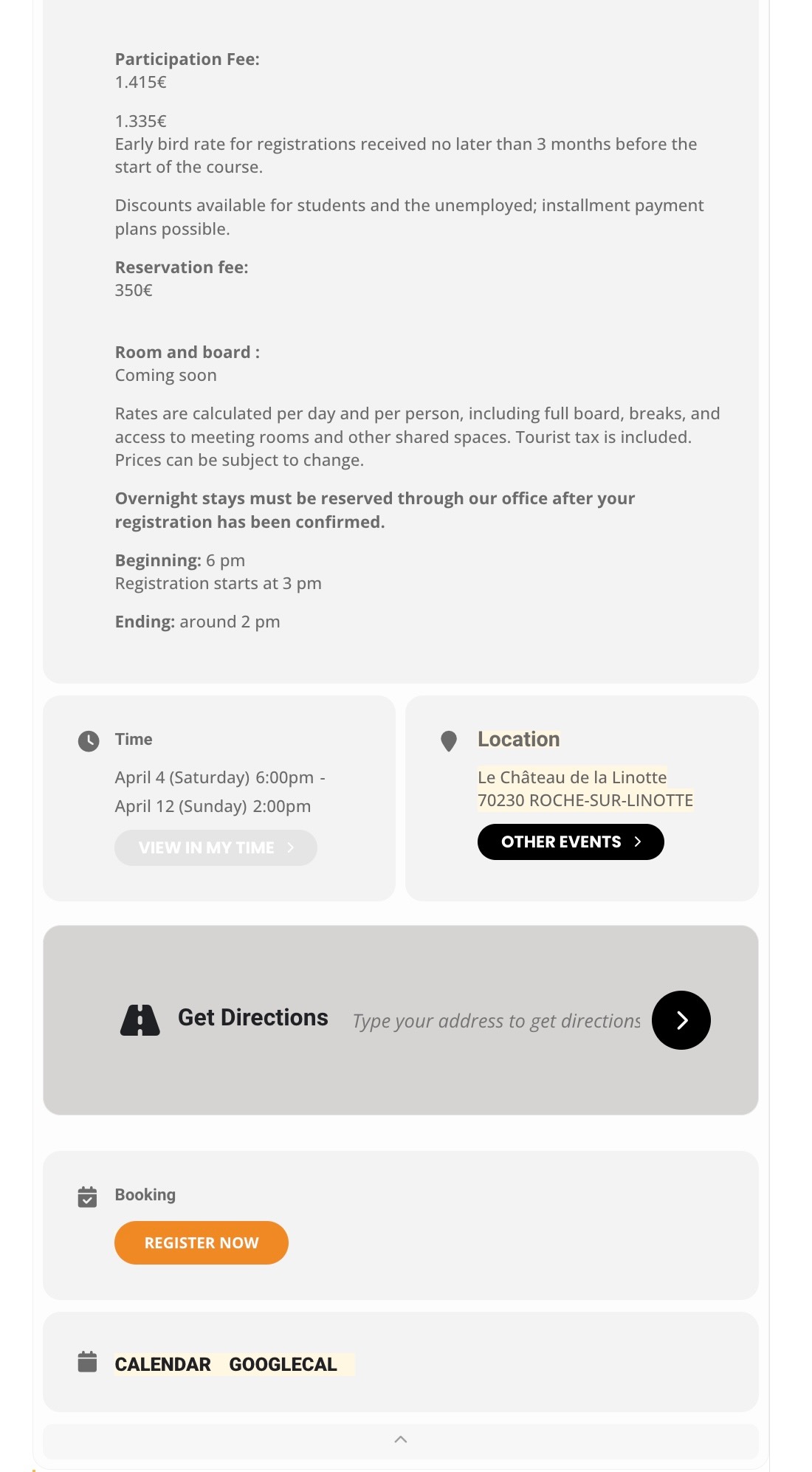The height and width of the screenshot is (1472, 812).
Task: Submit directions with the arrow button
Action: point(681,1020)
